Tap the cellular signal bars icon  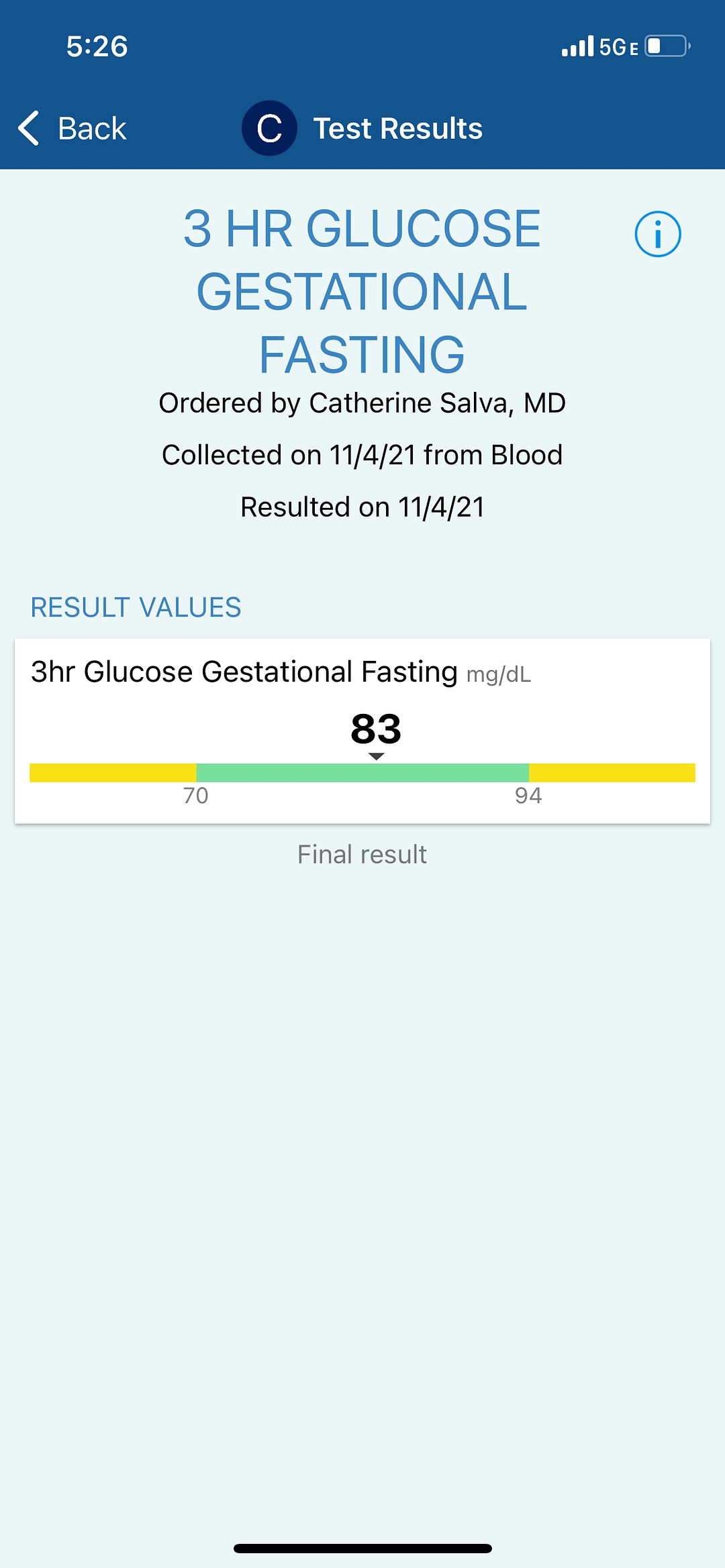[x=579, y=45]
